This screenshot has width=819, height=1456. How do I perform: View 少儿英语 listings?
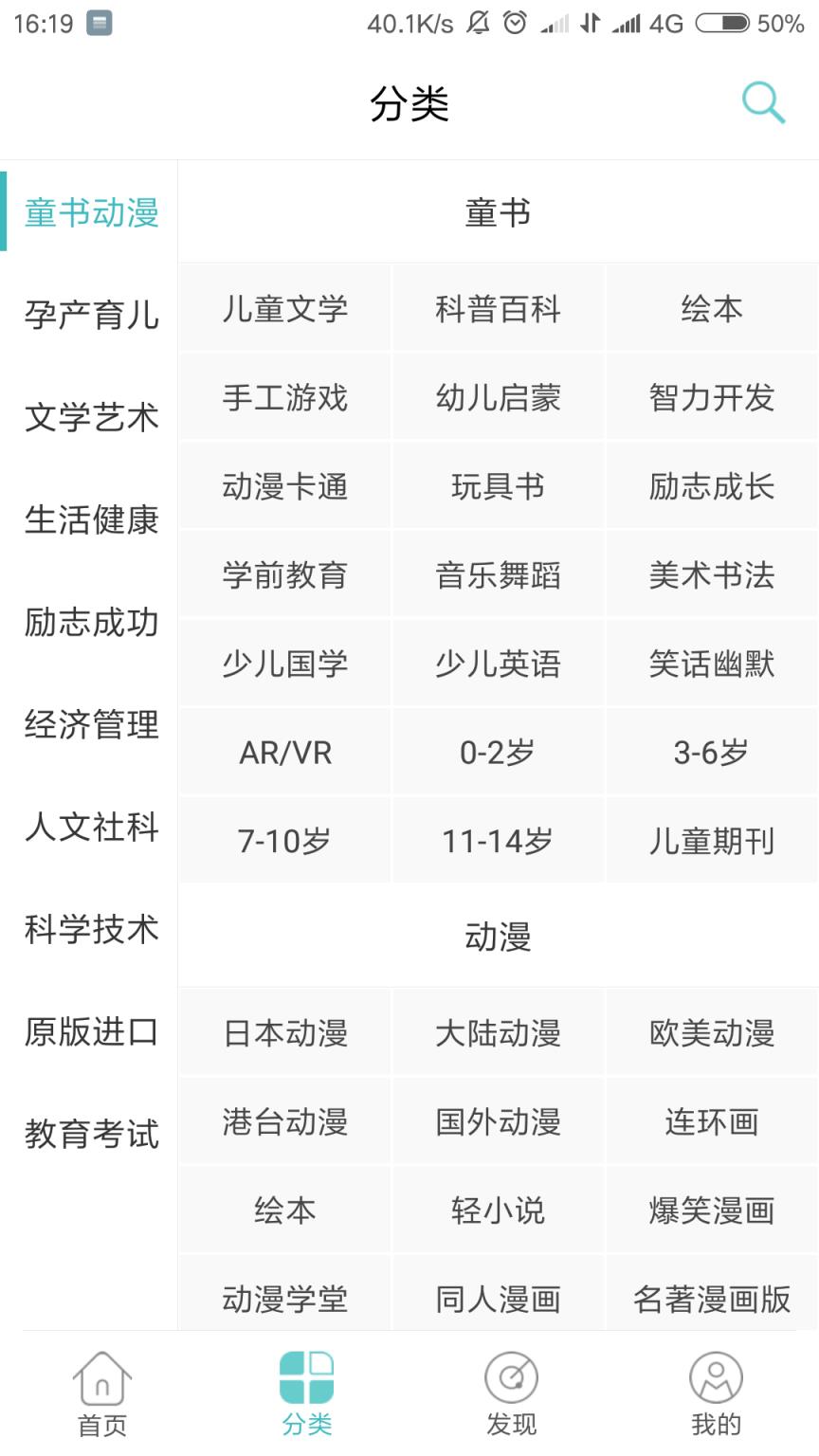click(498, 664)
